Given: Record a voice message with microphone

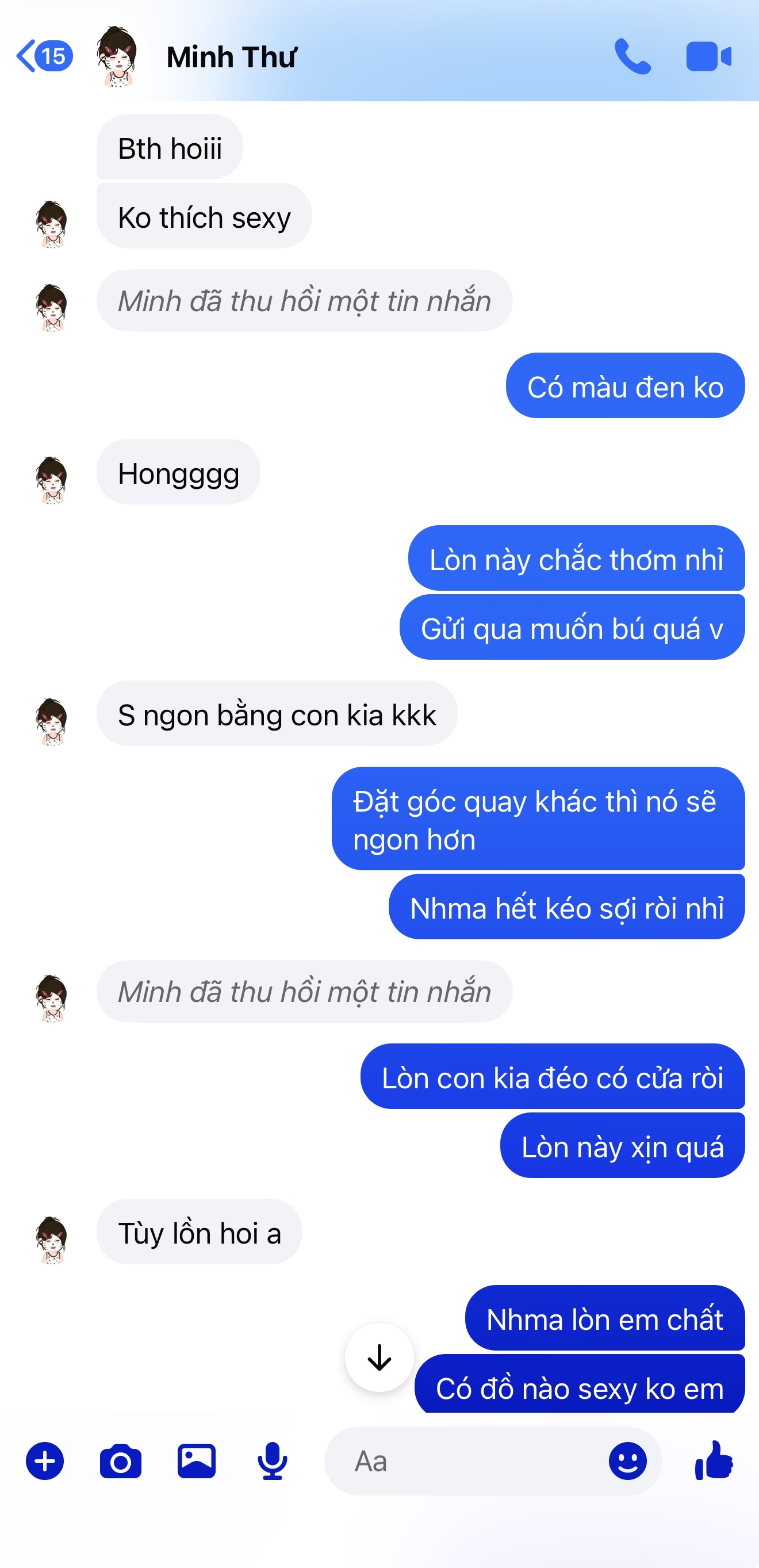Looking at the screenshot, I should pyautogui.click(x=272, y=1461).
